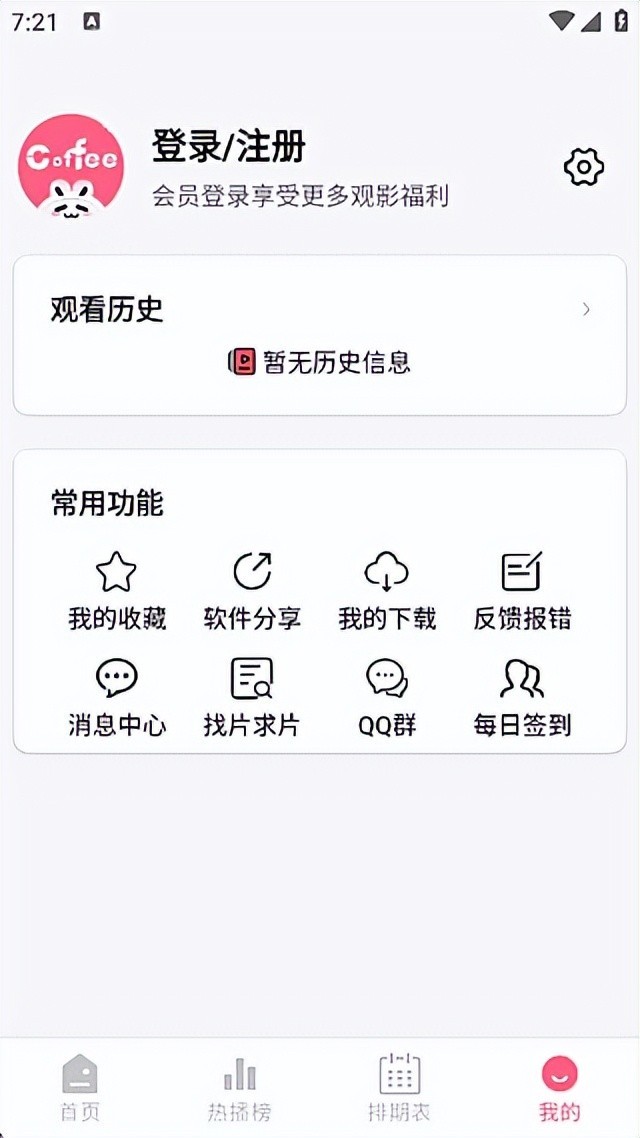Open 每日签到 daily check-in

[522, 698]
